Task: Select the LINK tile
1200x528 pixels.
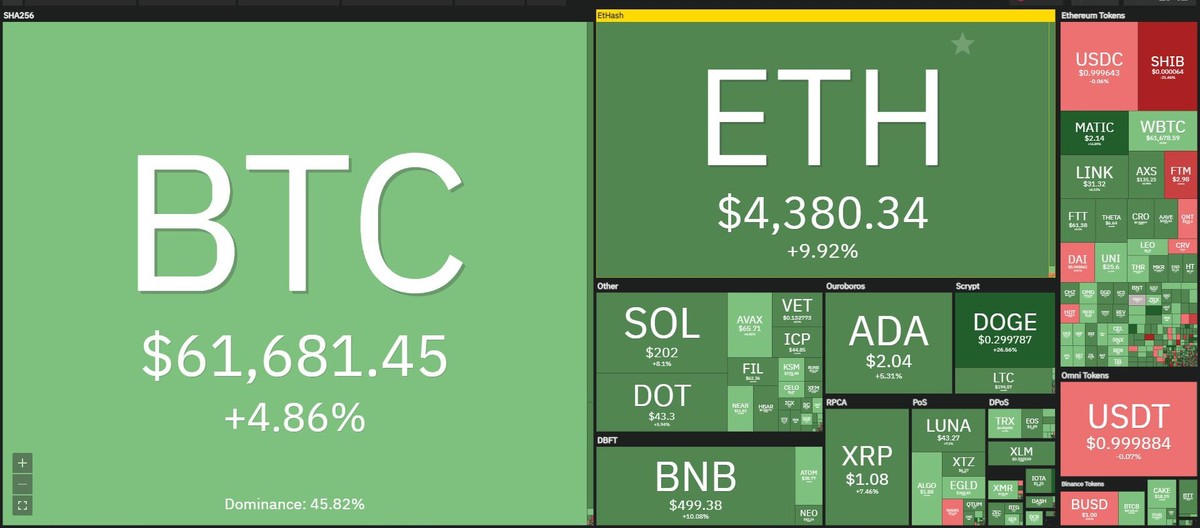Action: pos(1094,178)
